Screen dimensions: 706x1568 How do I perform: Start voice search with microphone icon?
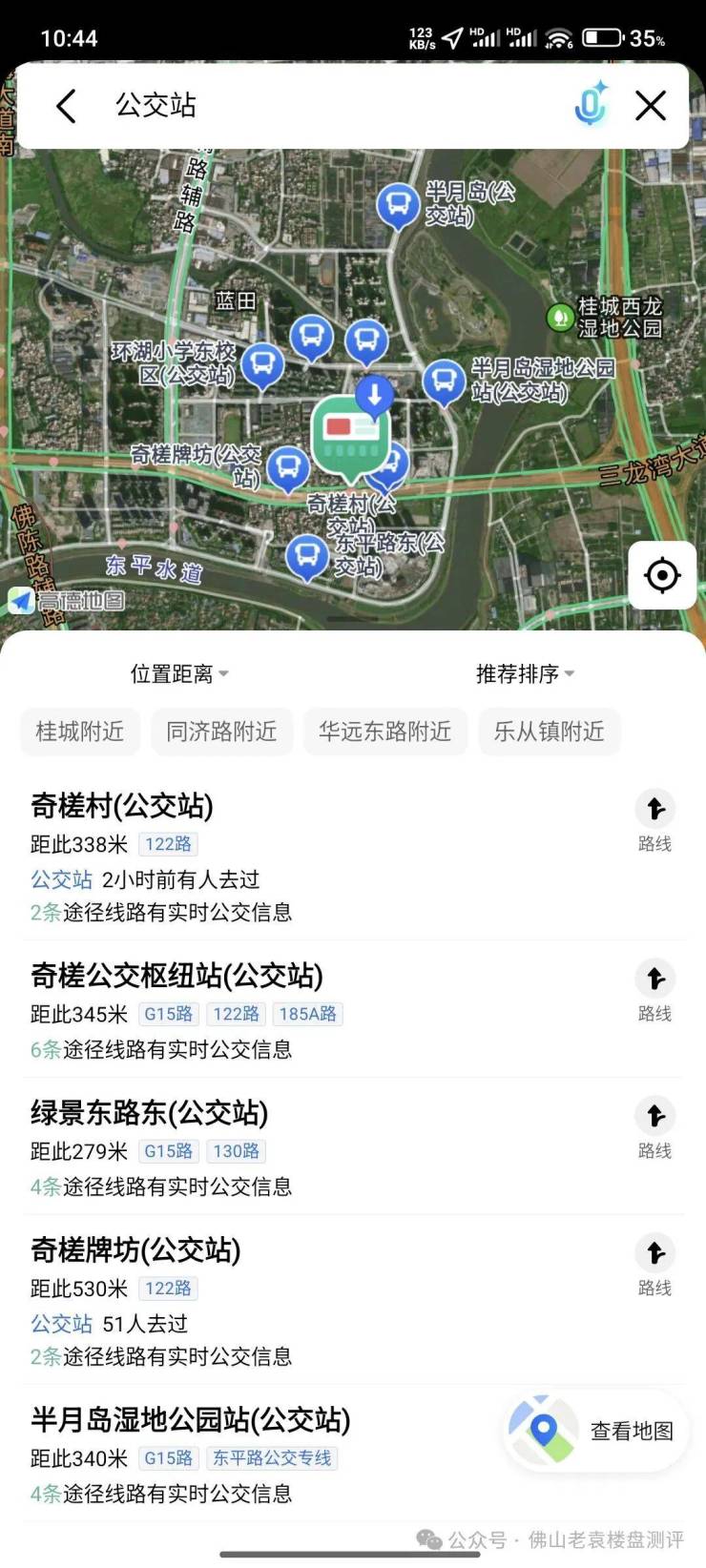coord(591,104)
